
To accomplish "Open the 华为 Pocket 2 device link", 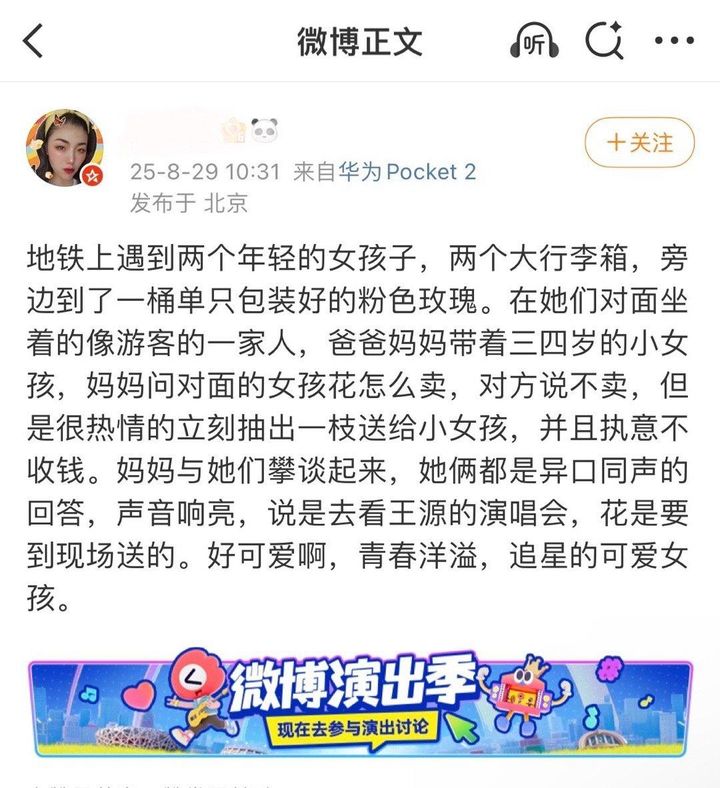I will (x=408, y=172).
